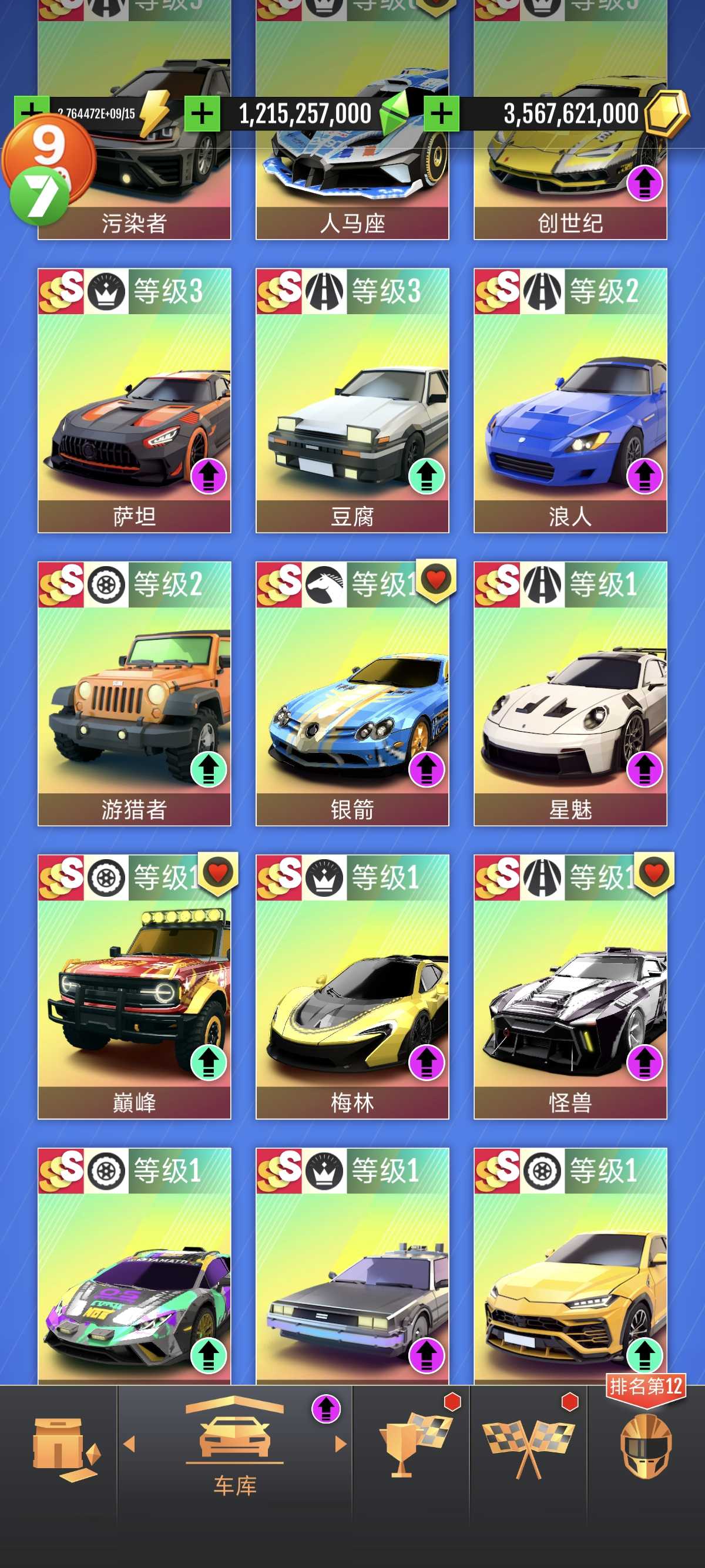Open the 人马座 car card

pos(352,183)
